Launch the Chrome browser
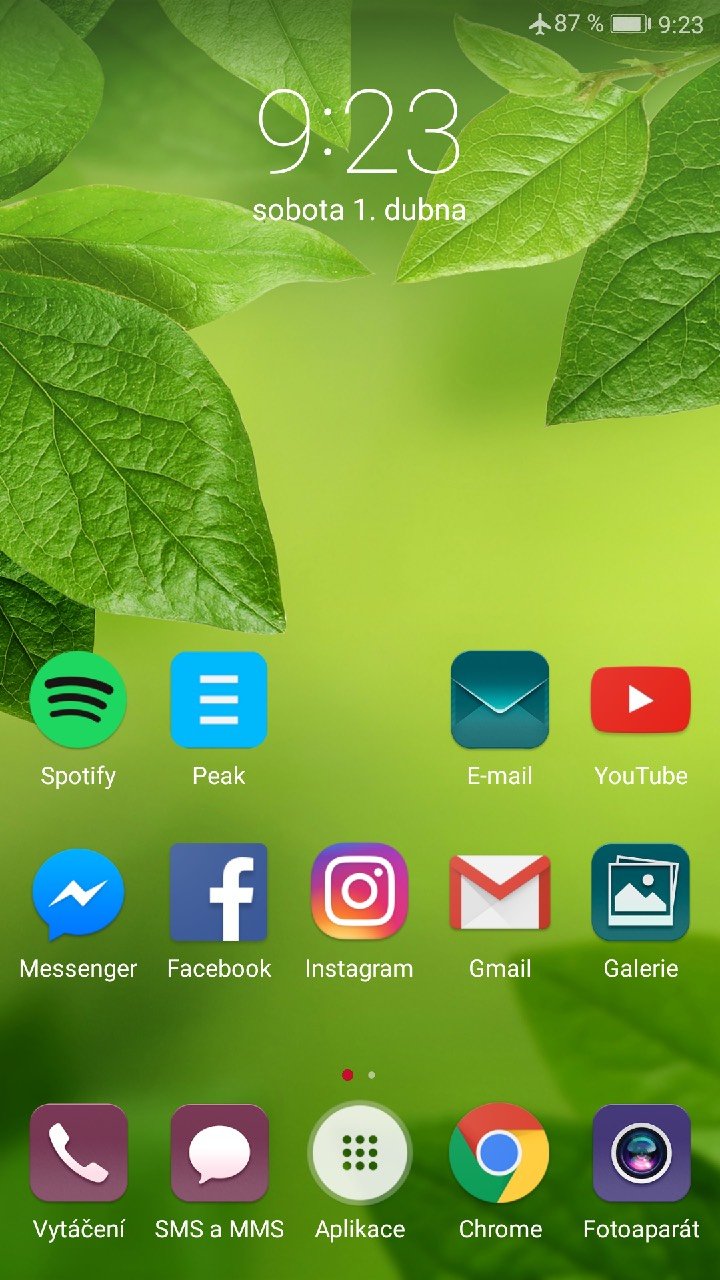This screenshot has width=720, height=1280. click(500, 1153)
